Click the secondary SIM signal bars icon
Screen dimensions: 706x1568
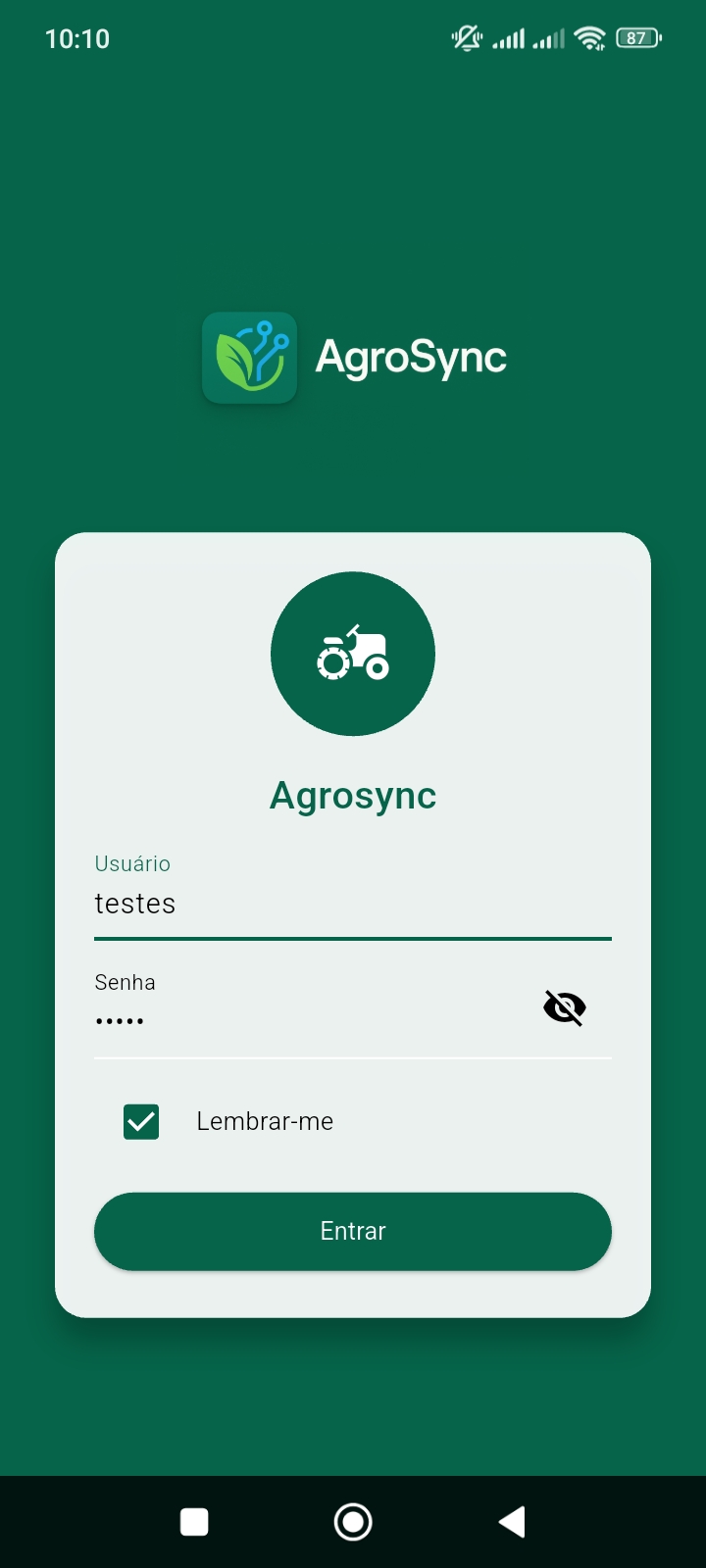click(549, 39)
